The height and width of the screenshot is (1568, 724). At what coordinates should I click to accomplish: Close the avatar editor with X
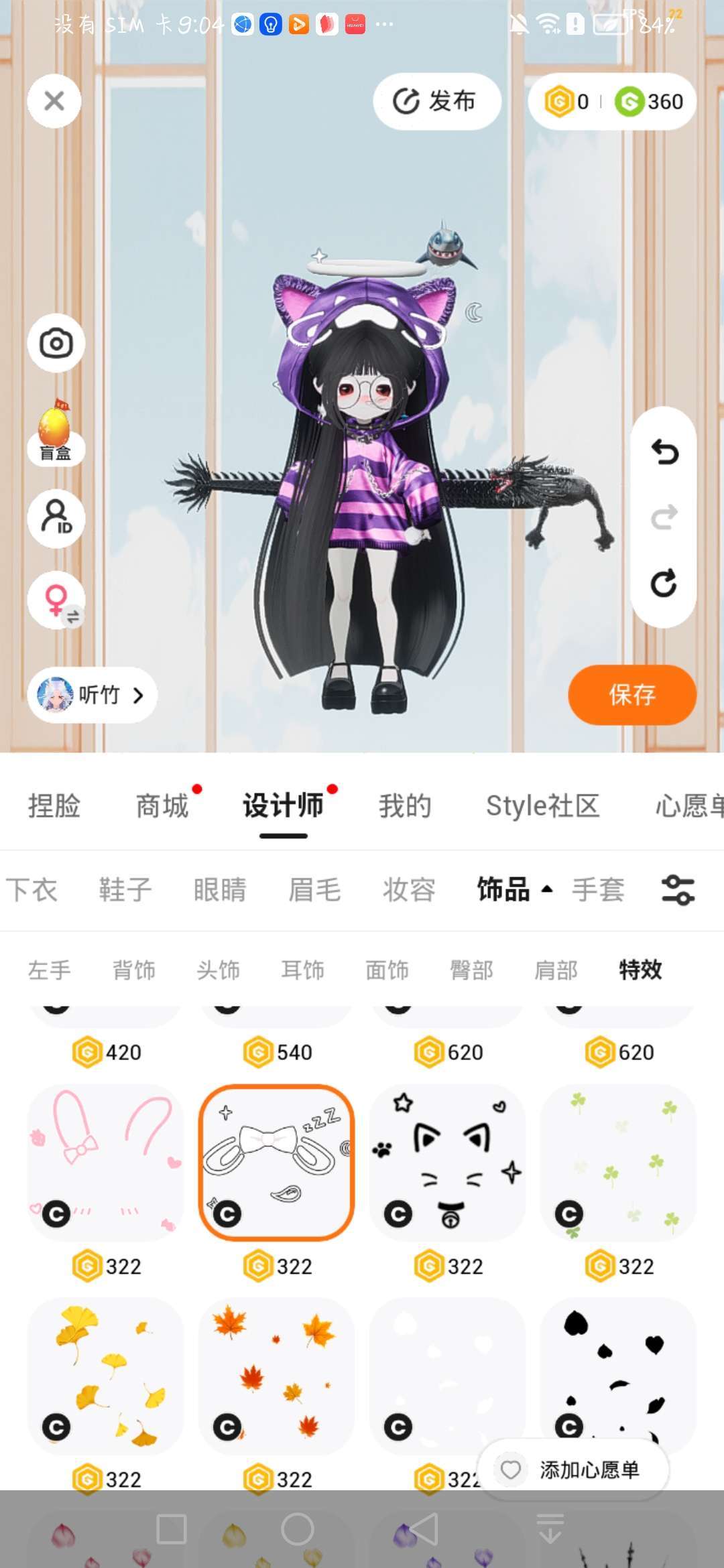point(54,101)
